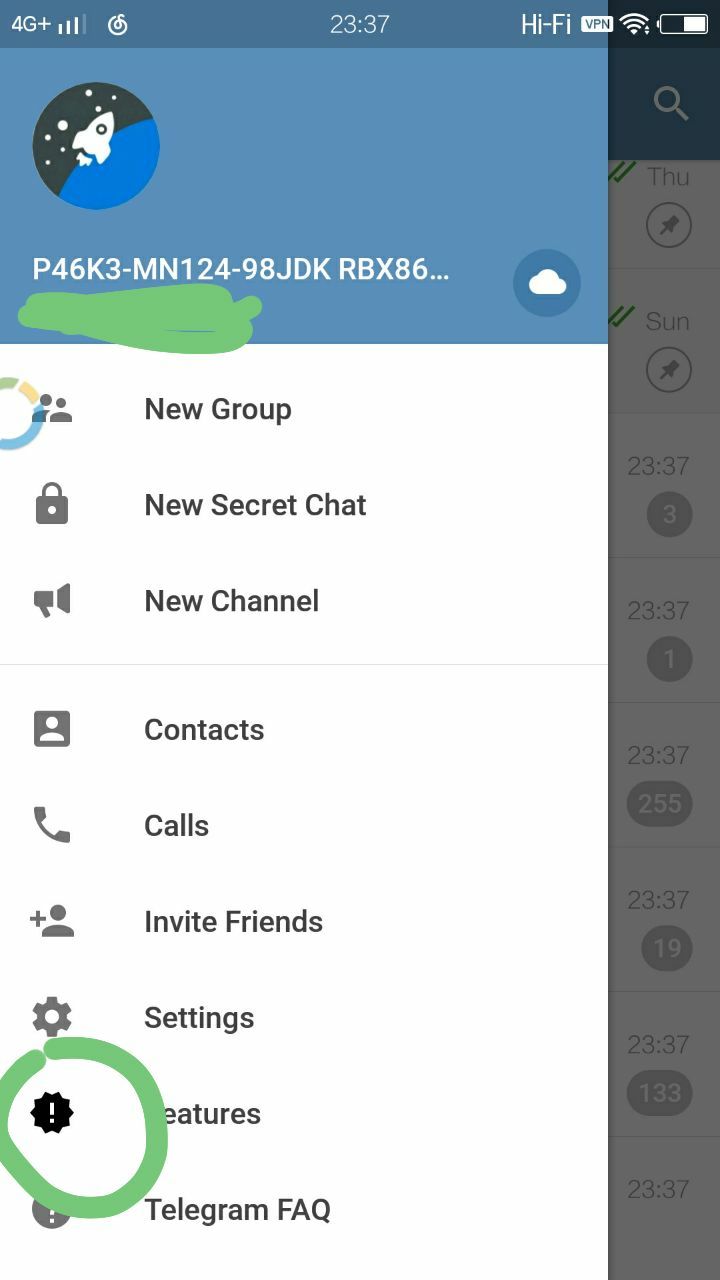720x1280 pixels.
Task: Open the Features menu item
Action: click(205, 1114)
